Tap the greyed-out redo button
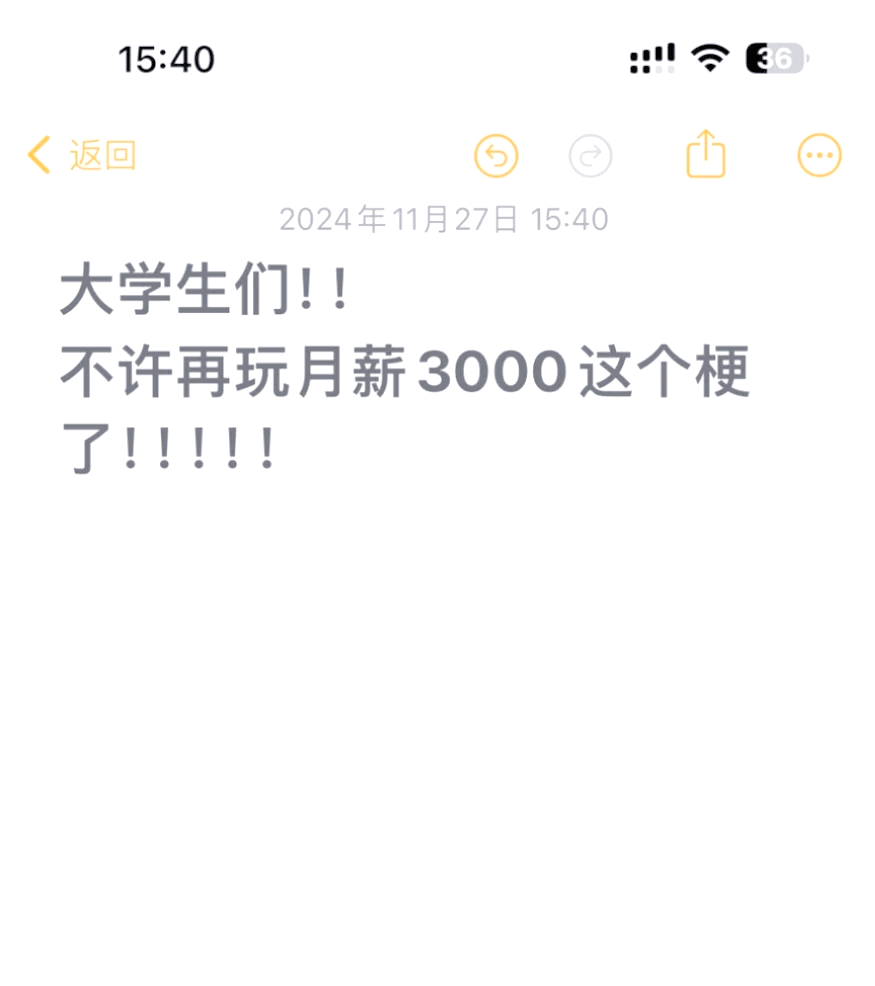The image size is (875, 986). 591,155
